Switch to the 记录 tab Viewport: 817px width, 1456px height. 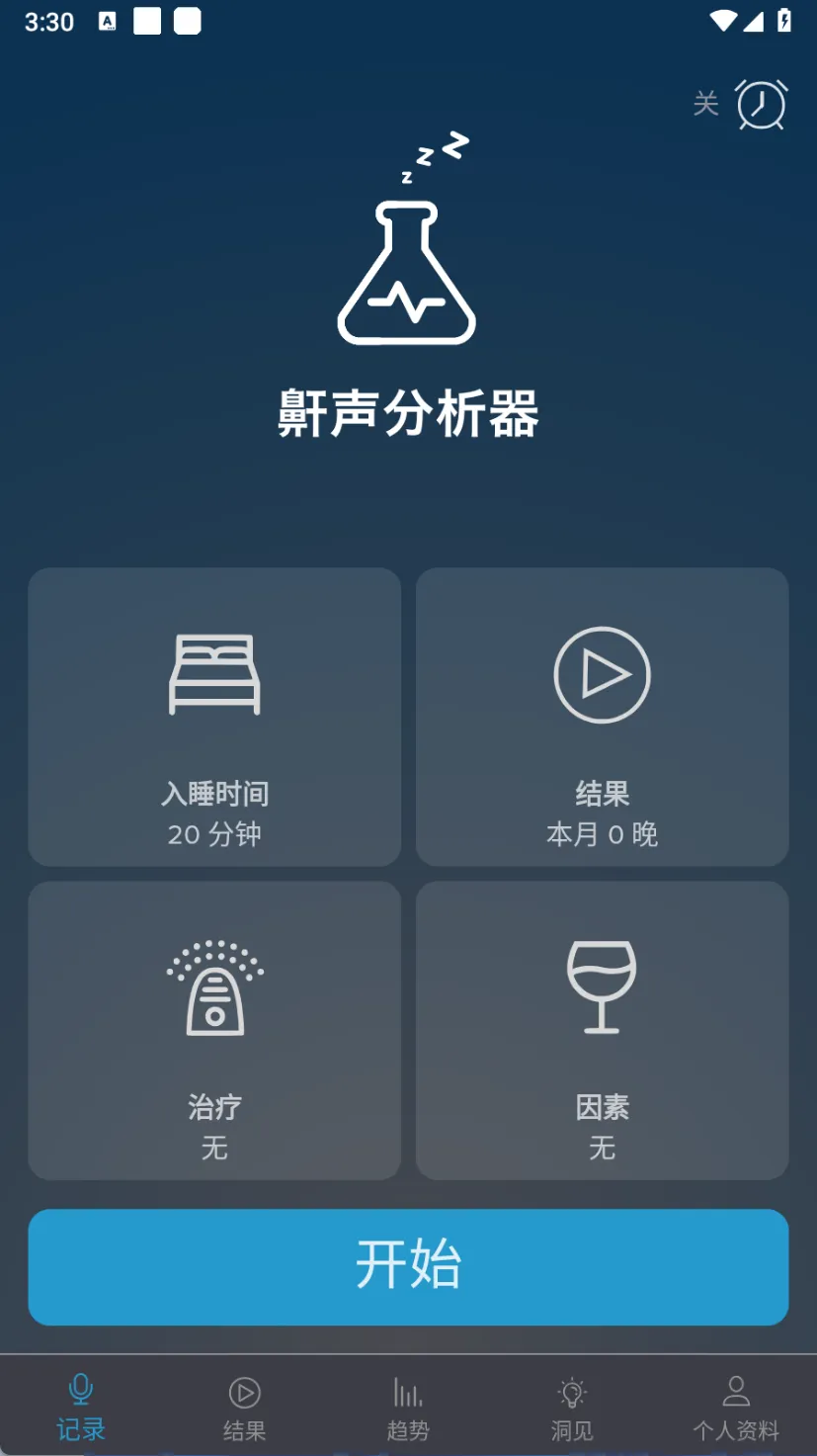pyautogui.click(x=81, y=1407)
